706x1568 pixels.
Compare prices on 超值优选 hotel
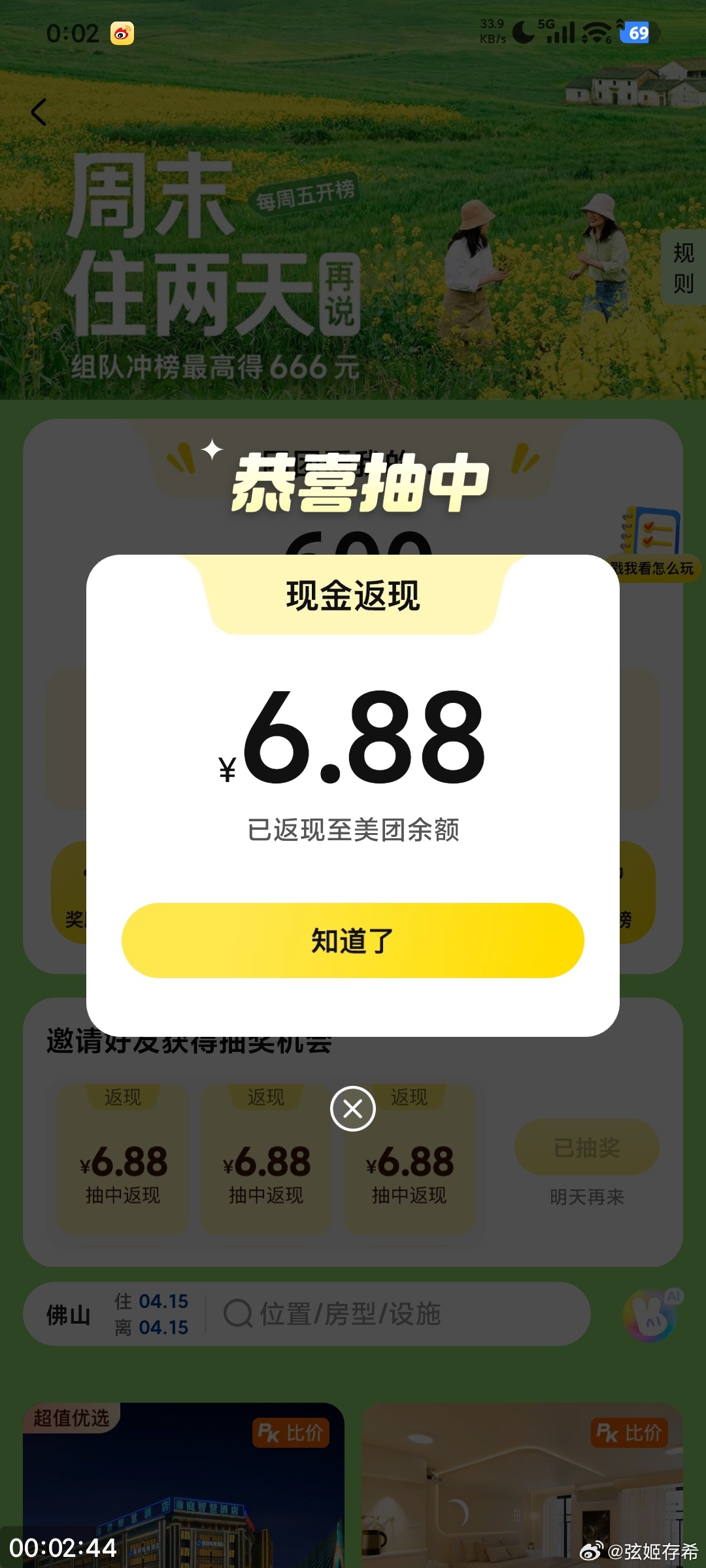[291, 1433]
